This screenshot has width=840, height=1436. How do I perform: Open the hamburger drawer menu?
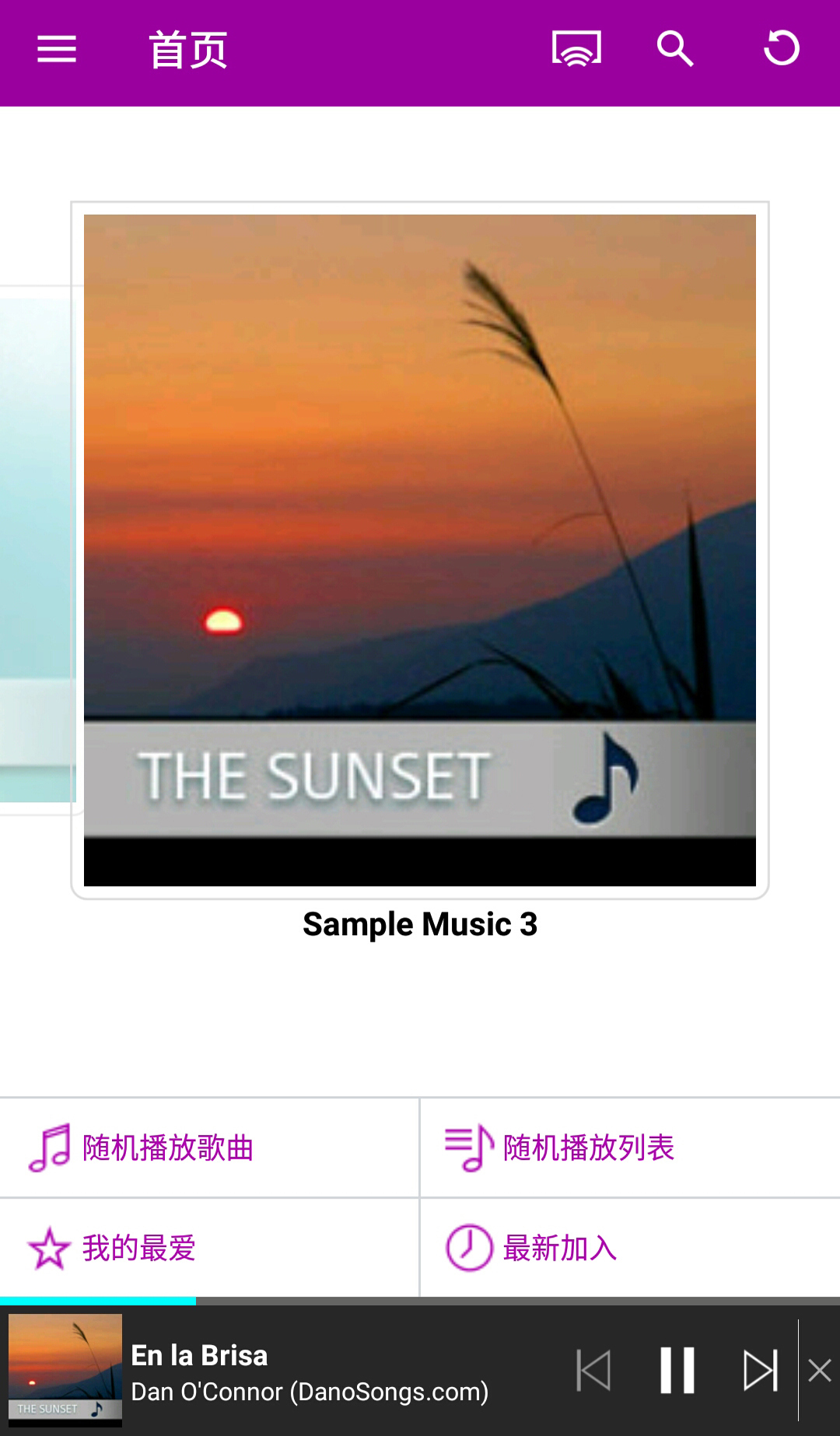[57, 50]
